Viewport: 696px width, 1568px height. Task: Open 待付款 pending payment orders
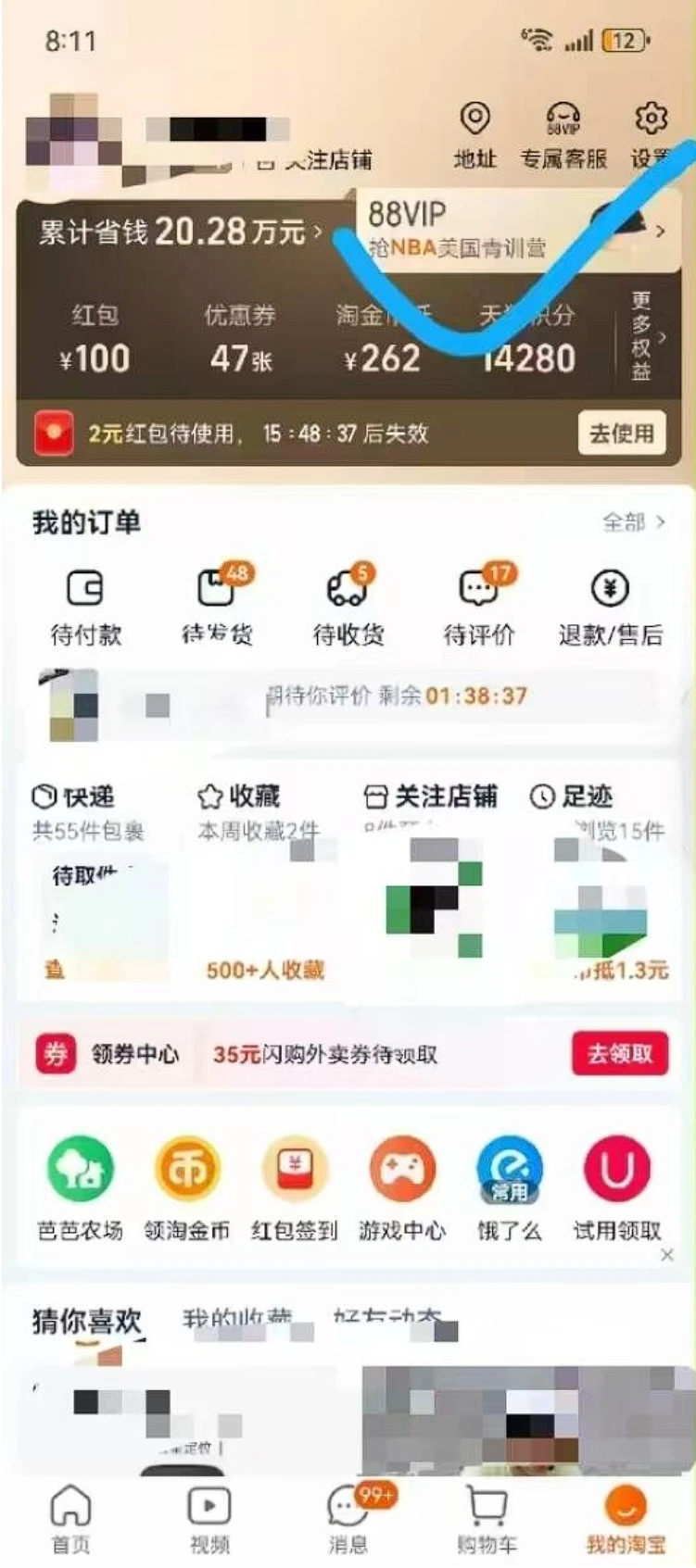[85, 605]
